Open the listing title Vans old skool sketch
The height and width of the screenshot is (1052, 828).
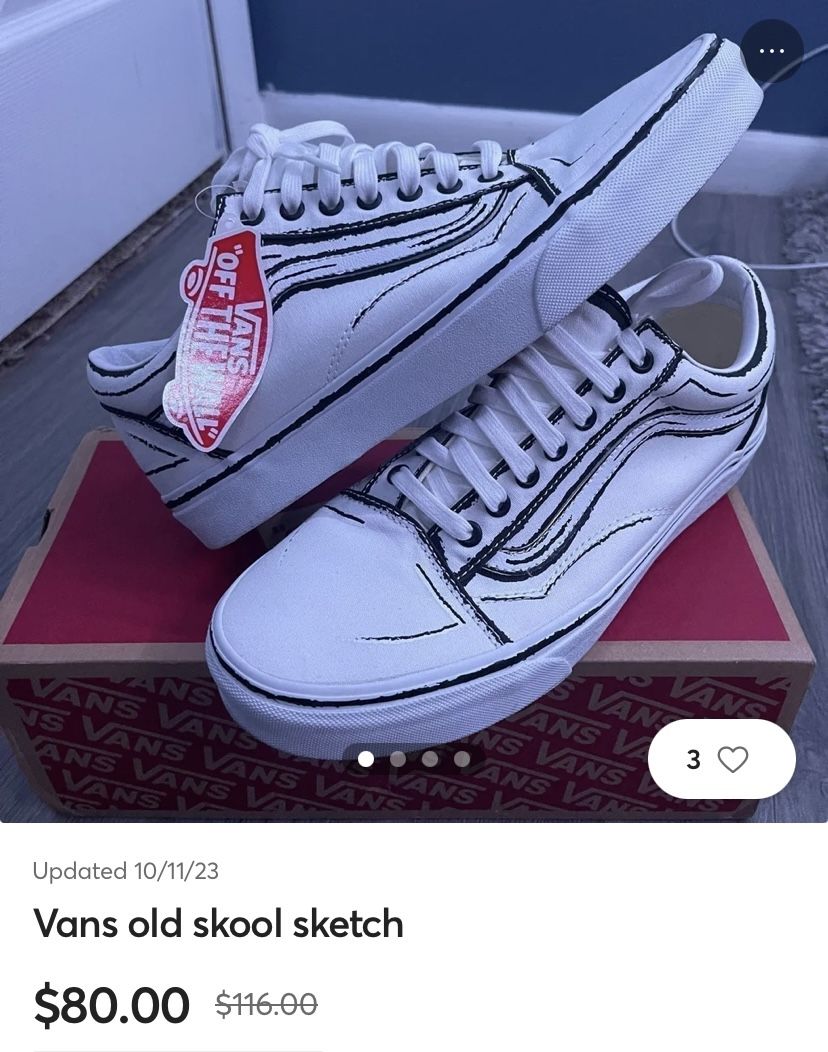[218, 925]
